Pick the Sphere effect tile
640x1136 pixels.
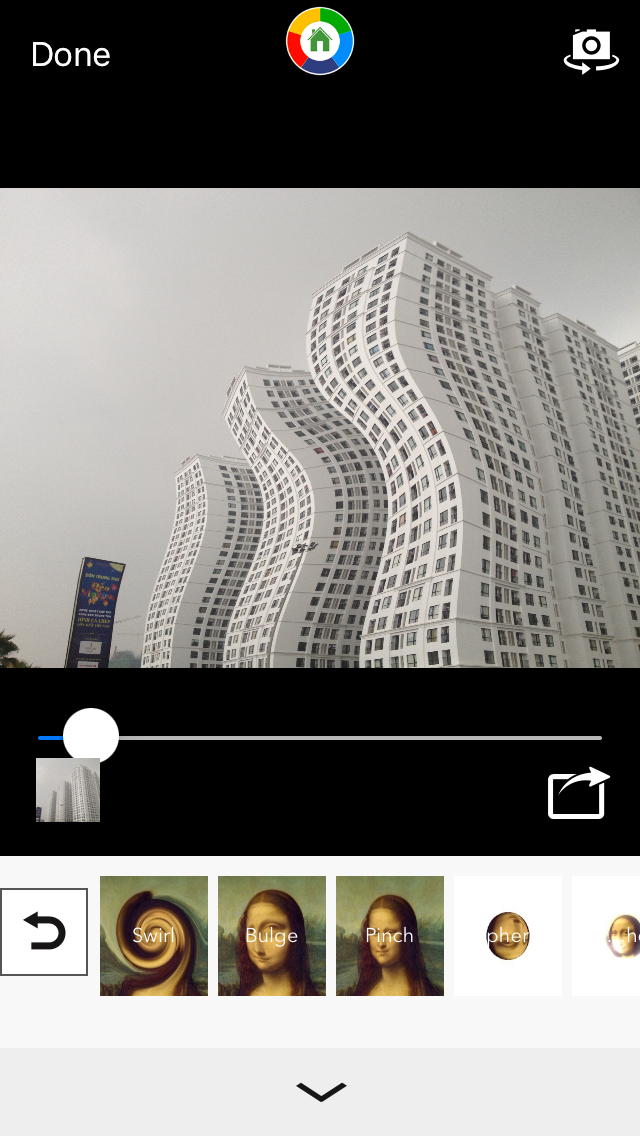click(x=508, y=935)
